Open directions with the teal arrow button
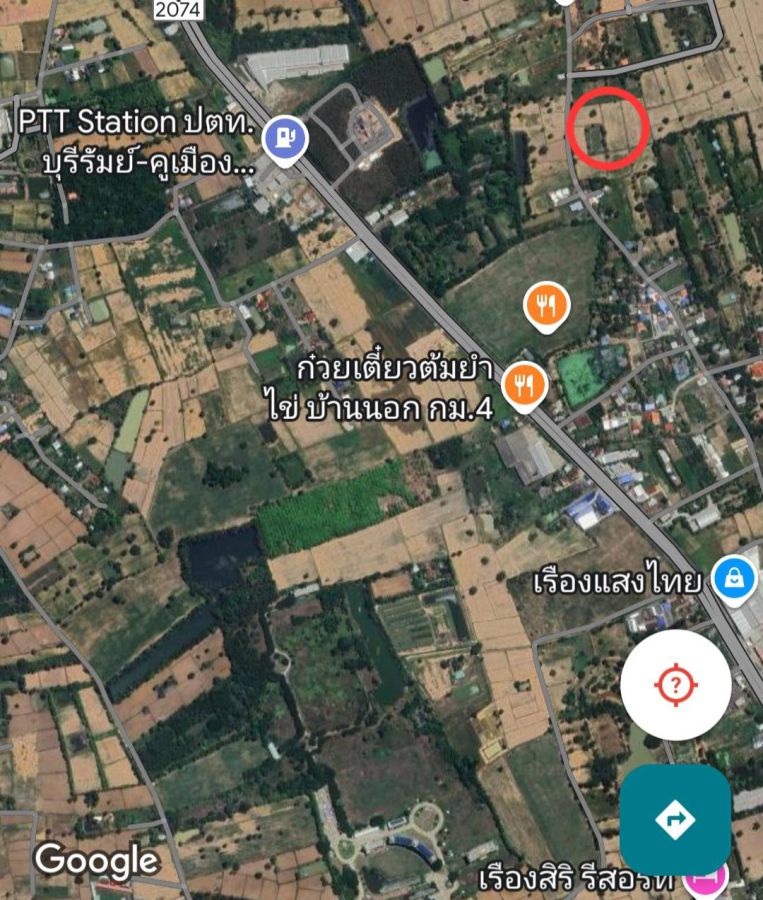763x900 pixels. (675, 820)
